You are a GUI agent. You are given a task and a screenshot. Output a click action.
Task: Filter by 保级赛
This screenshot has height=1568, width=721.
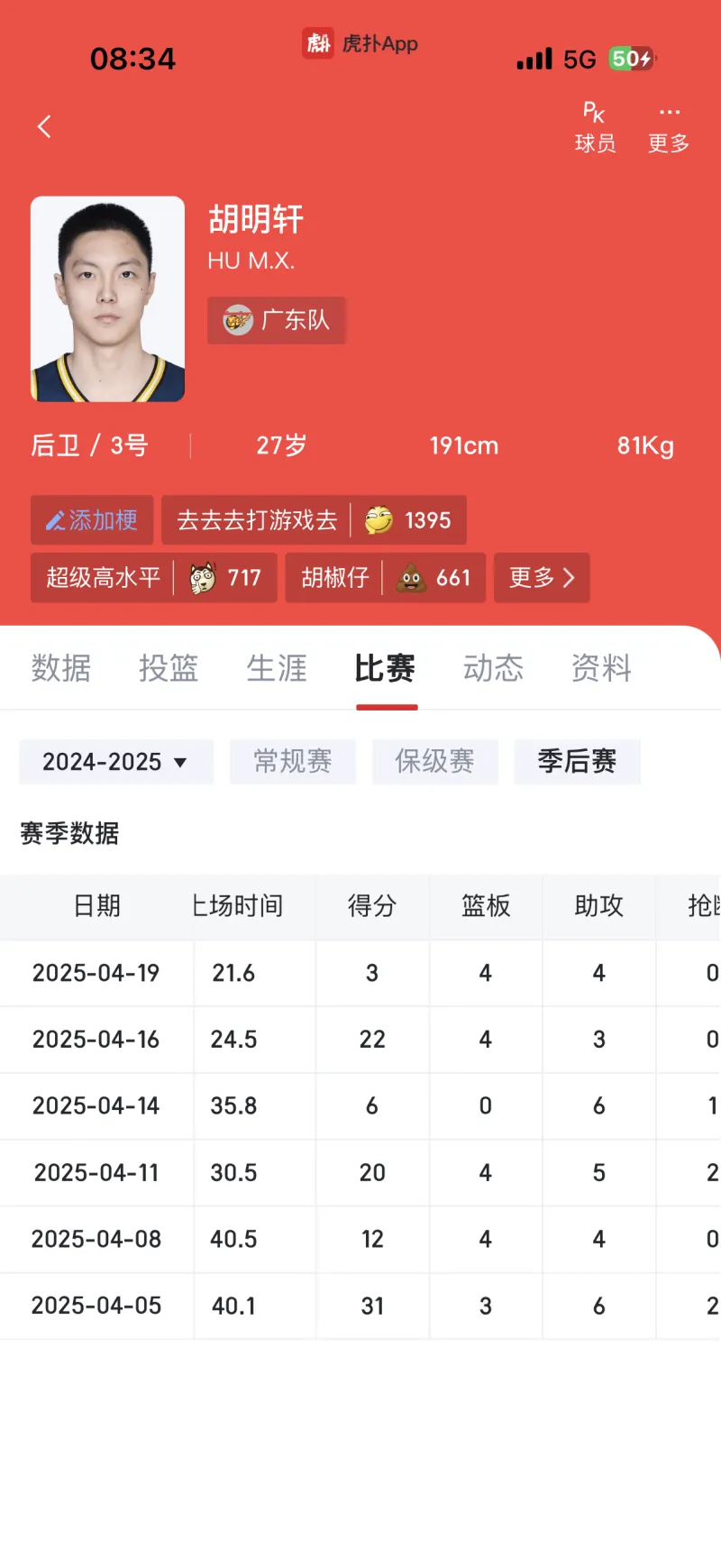pos(434,762)
